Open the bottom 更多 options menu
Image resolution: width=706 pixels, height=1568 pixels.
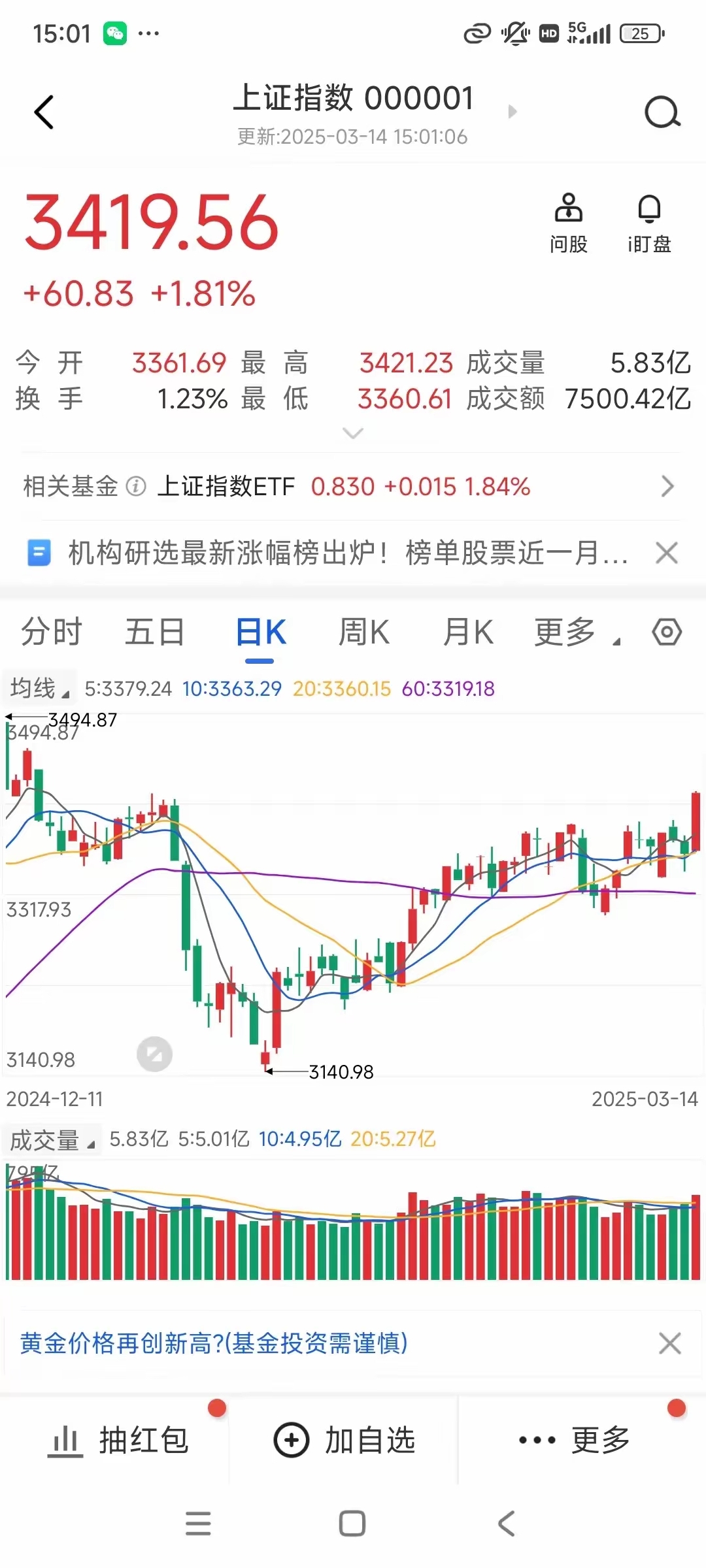pos(574,1441)
